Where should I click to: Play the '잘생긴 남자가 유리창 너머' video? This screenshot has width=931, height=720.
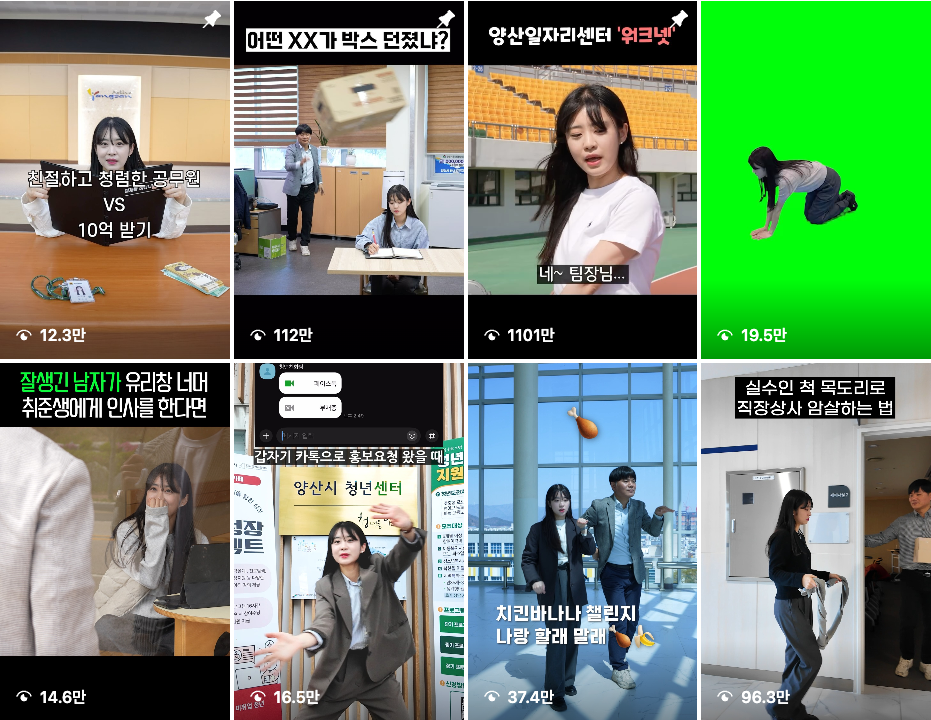coord(115,540)
